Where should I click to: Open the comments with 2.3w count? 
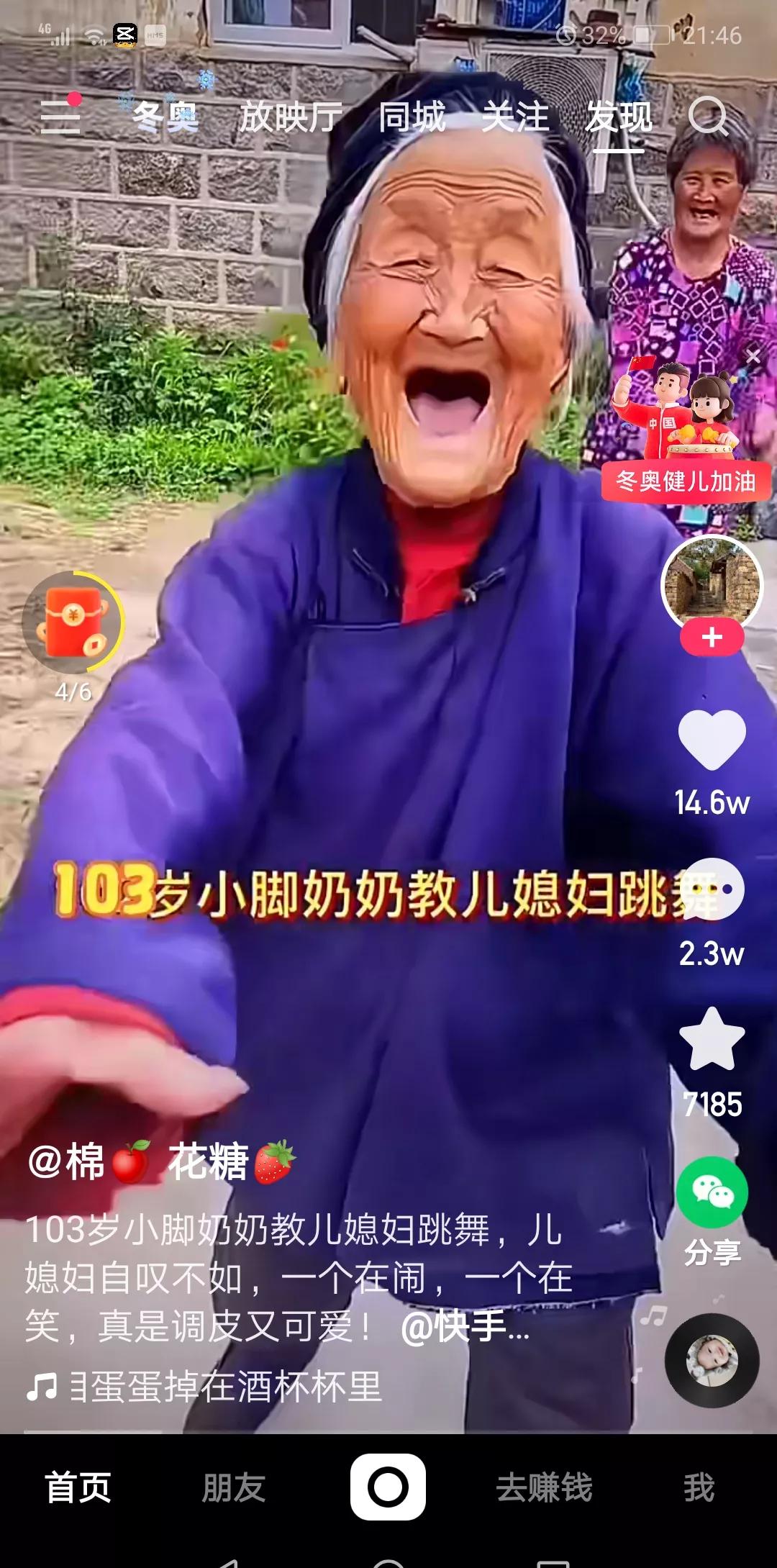point(712,891)
